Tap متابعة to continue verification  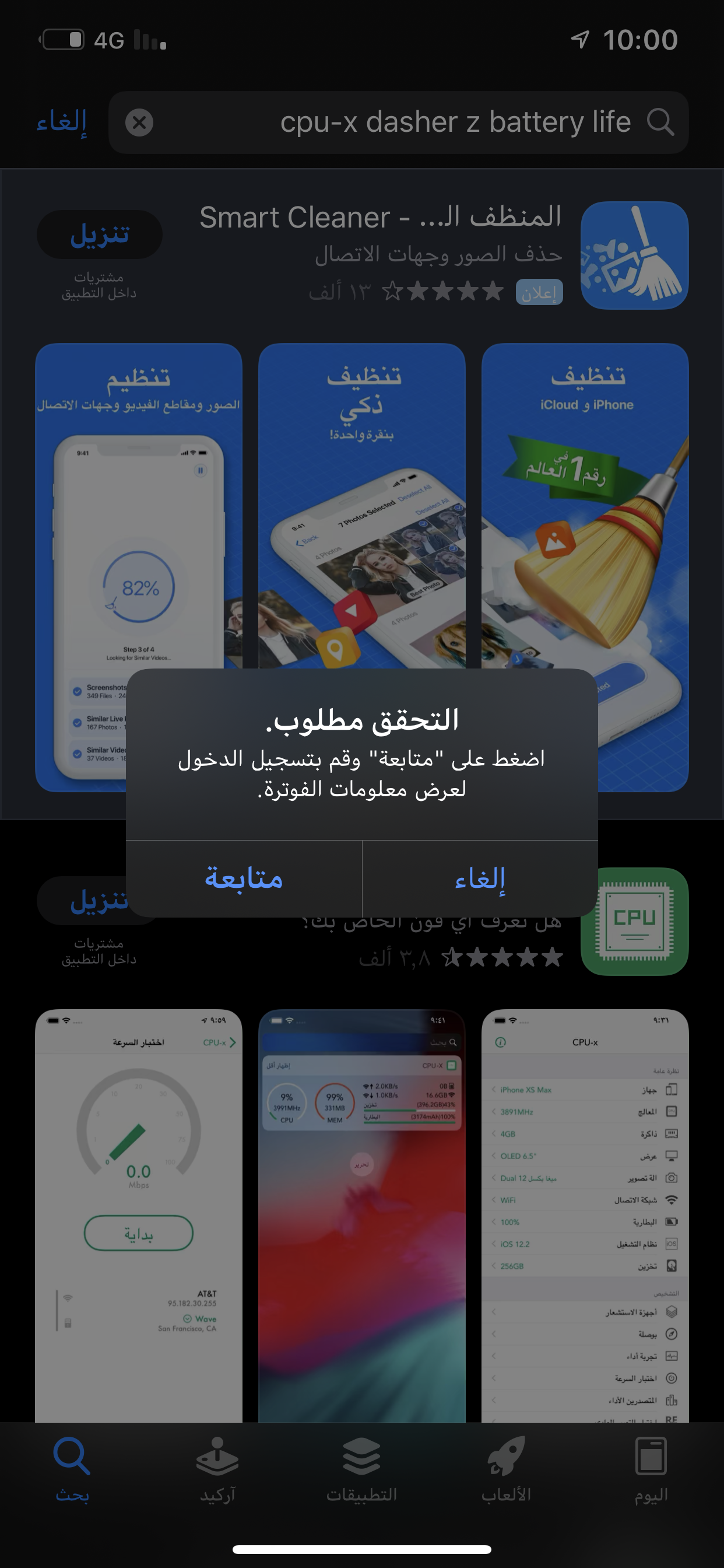point(243,878)
